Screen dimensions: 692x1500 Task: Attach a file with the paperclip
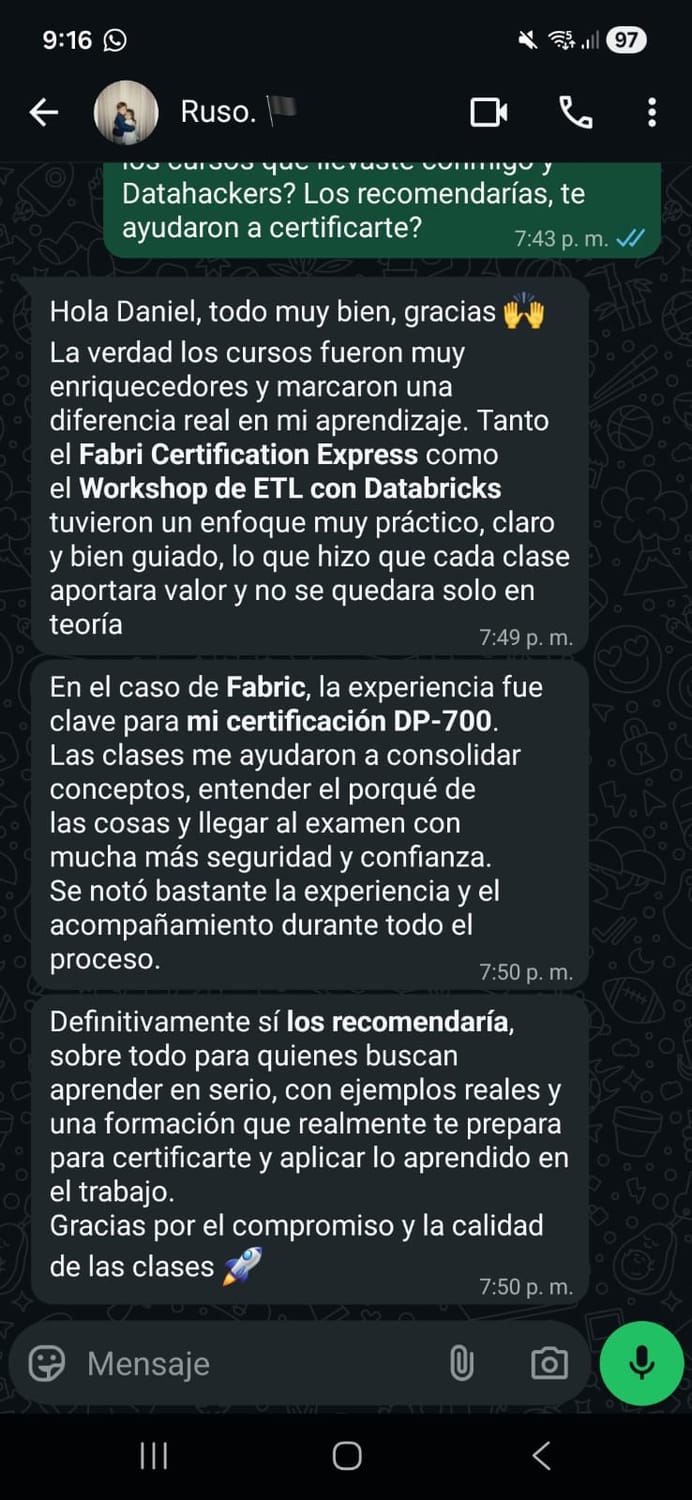coord(461,1363)
